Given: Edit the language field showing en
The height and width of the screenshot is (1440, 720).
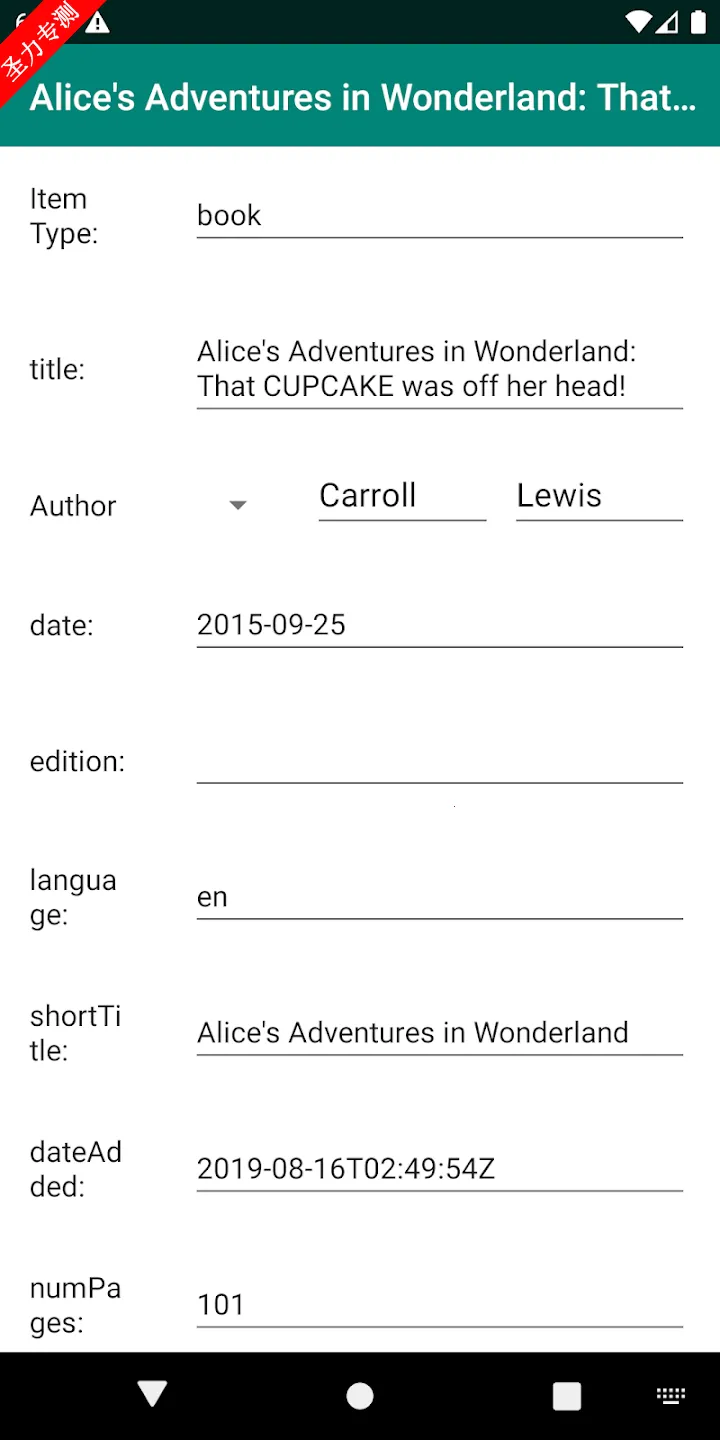Looking at the screenshot, I should click(x=439, y=897).
